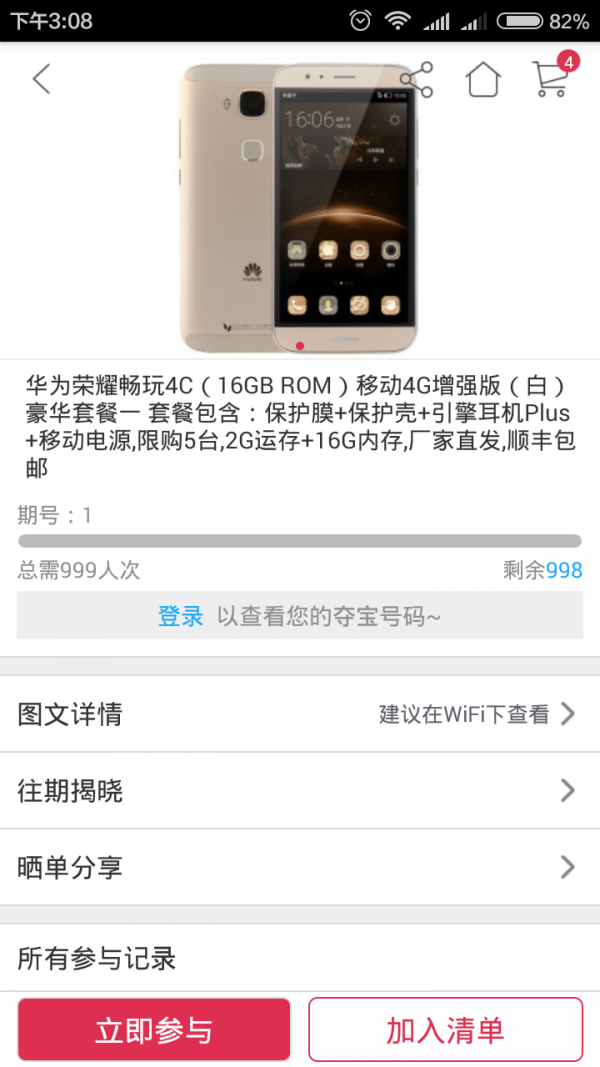Tap 立即参与 to join now
This screenshot has width=600, height=1067.
coord(154,1030)
